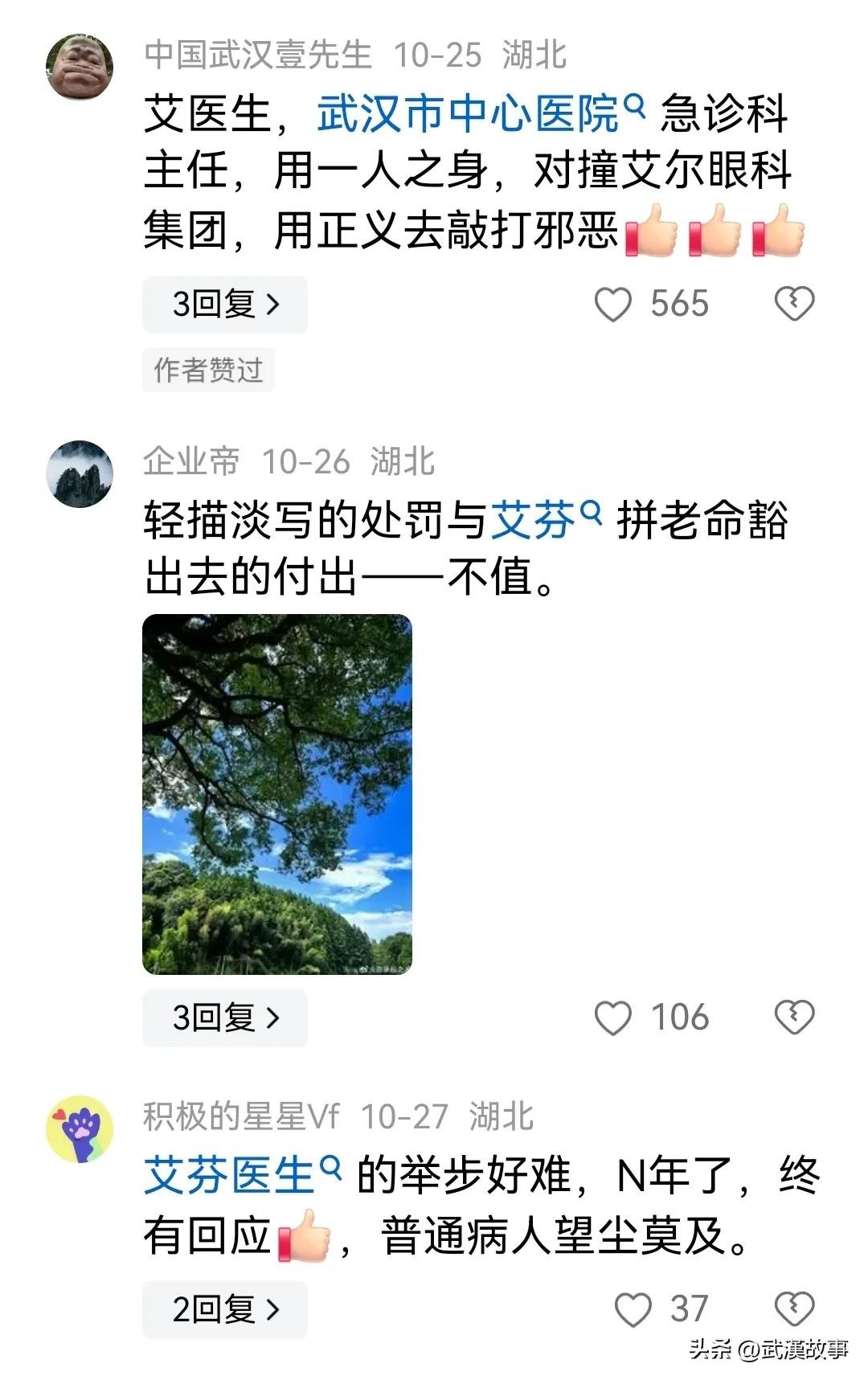This screenshot has height=1380, width=868.
Task: Like 企业帝's comment
Action: pyautogui.click(x=613, y=1018)
